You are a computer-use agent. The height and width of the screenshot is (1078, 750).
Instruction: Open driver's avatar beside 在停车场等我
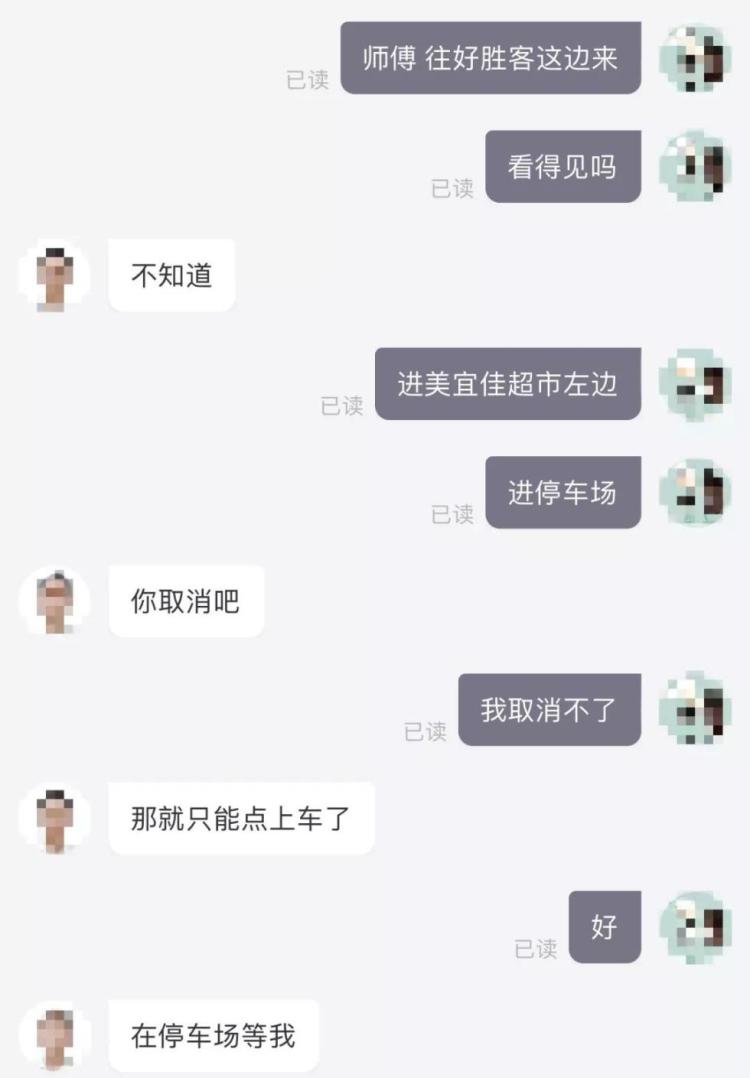coord(55,1035)
